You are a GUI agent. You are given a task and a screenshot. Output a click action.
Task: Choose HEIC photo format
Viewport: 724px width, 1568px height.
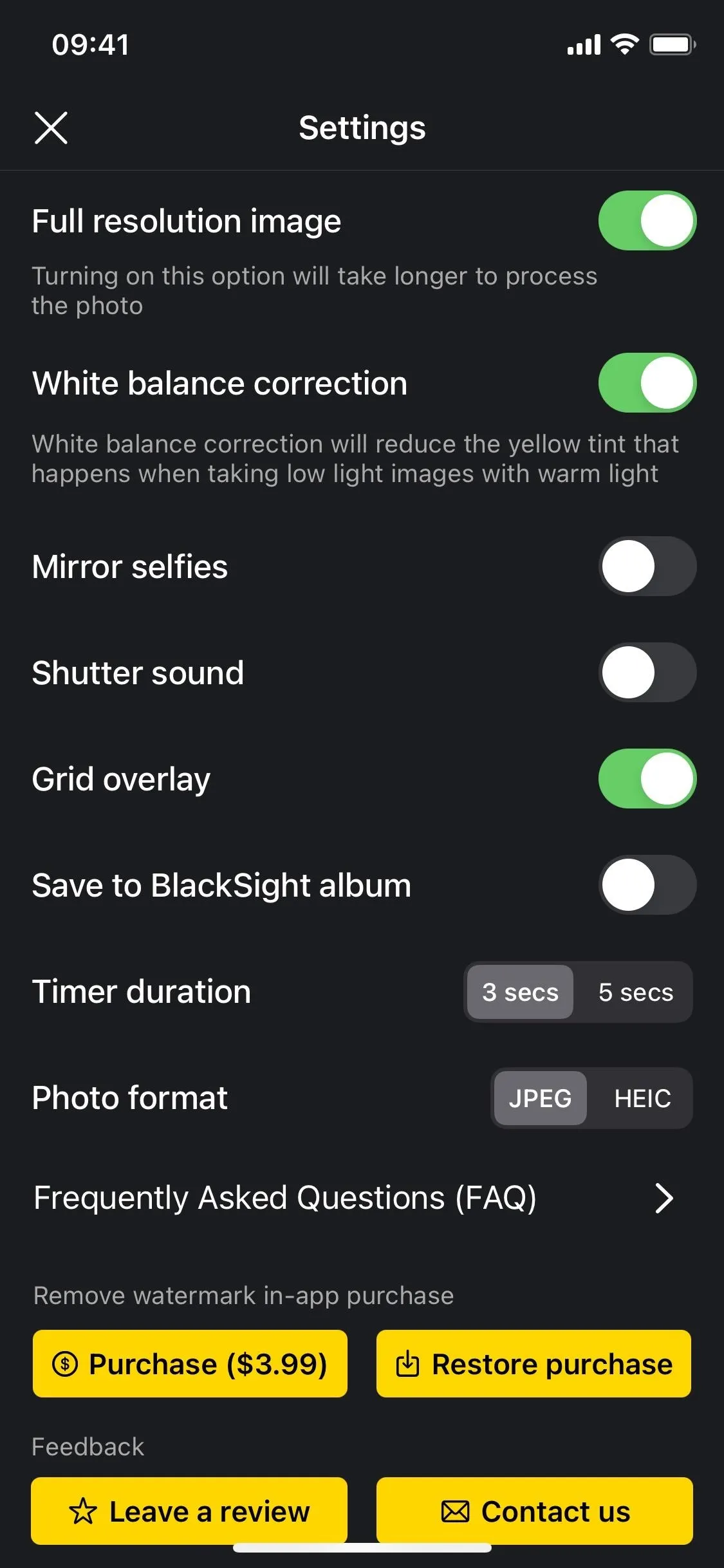[x=642, y=1098]
